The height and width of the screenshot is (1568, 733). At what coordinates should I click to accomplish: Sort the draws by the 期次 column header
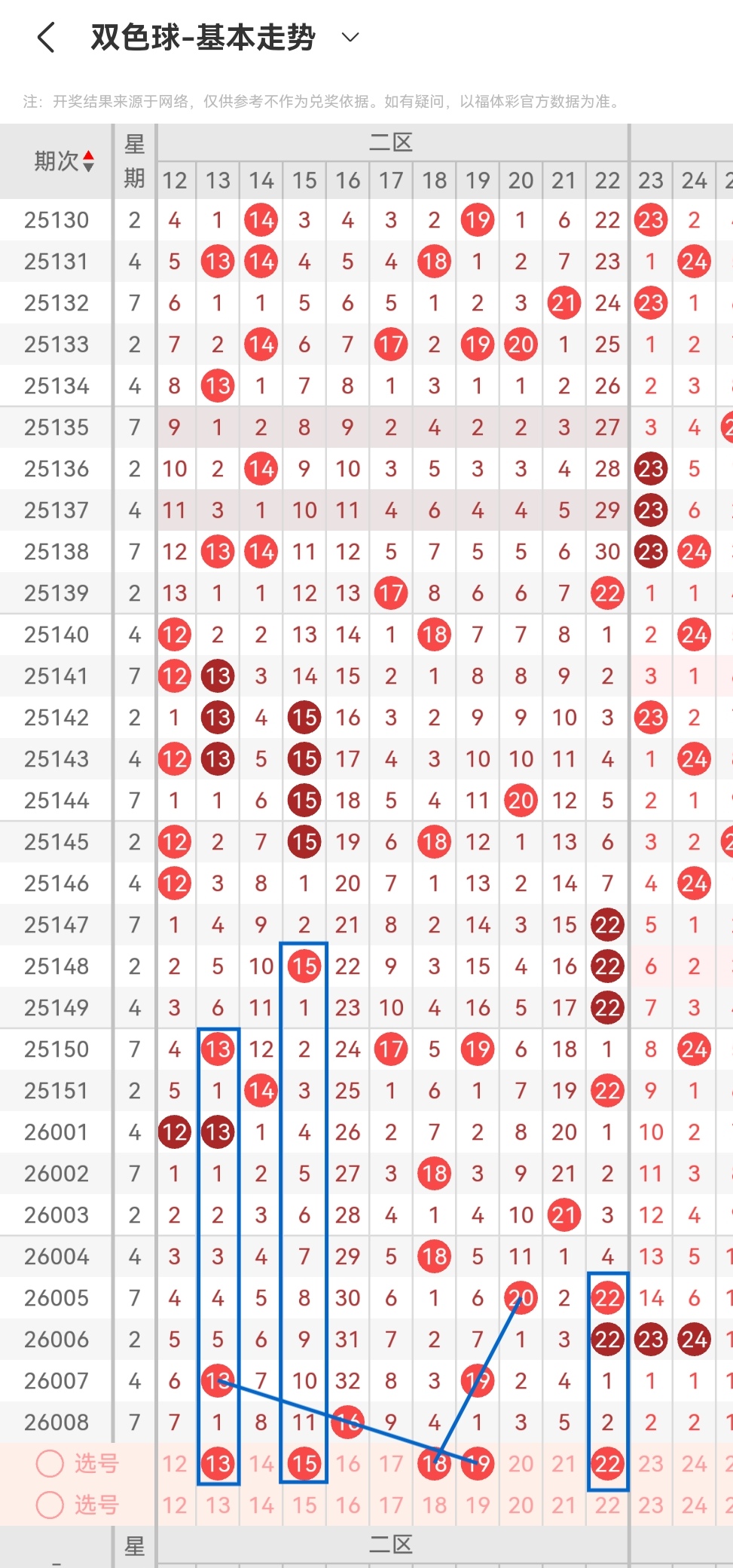click(x=64, y=161)
